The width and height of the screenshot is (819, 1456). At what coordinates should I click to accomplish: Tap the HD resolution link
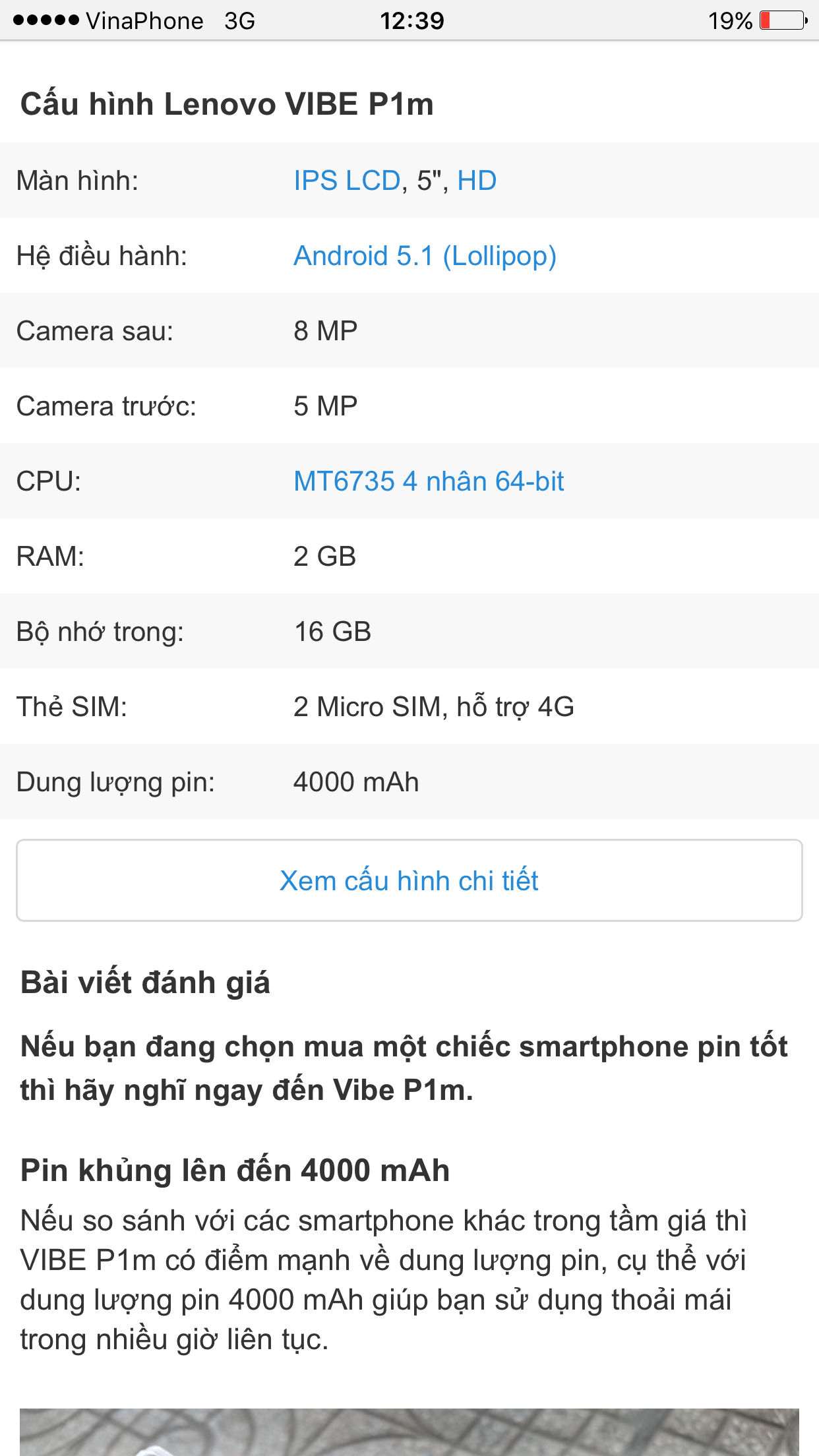pos(477,181)
